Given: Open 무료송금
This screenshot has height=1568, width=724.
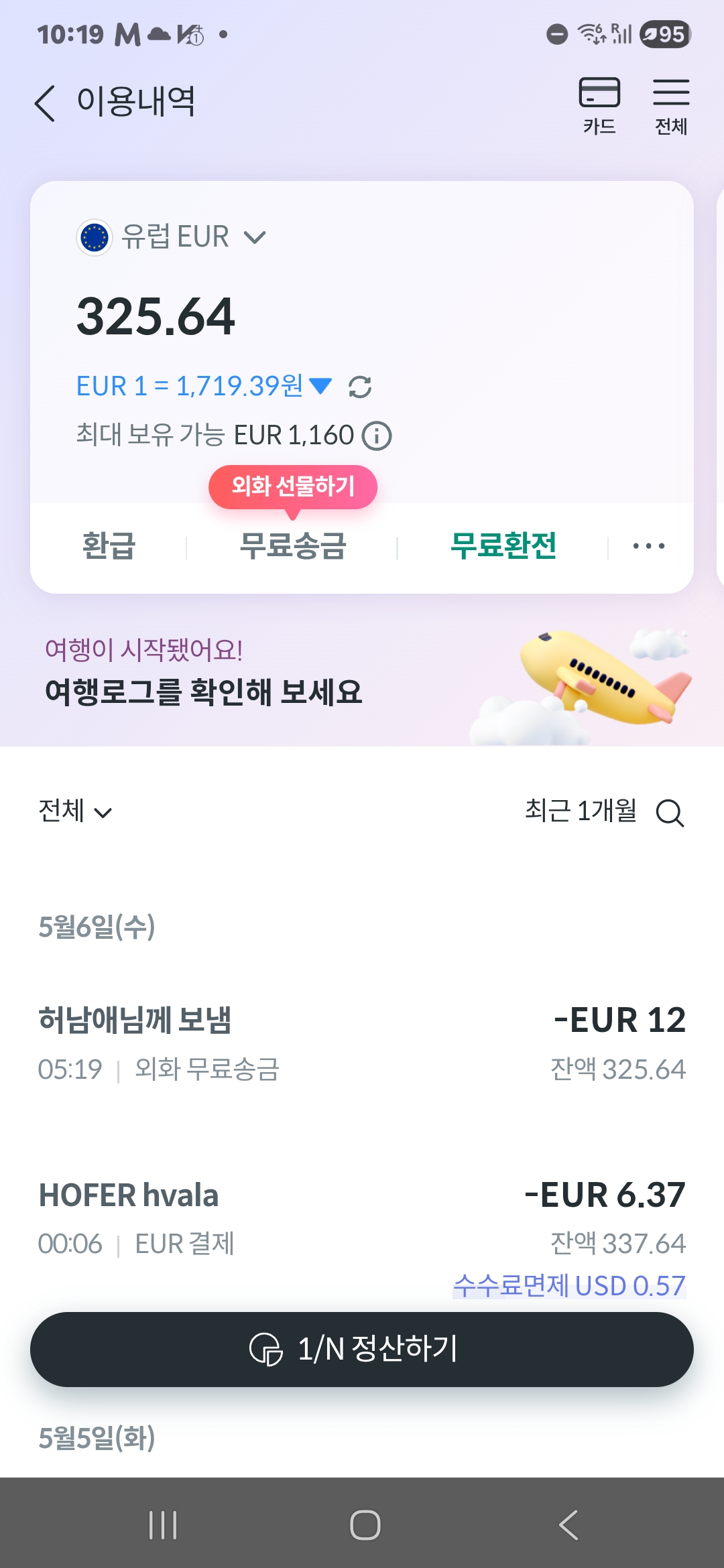Looking at the screenshot, I should 293,546.
